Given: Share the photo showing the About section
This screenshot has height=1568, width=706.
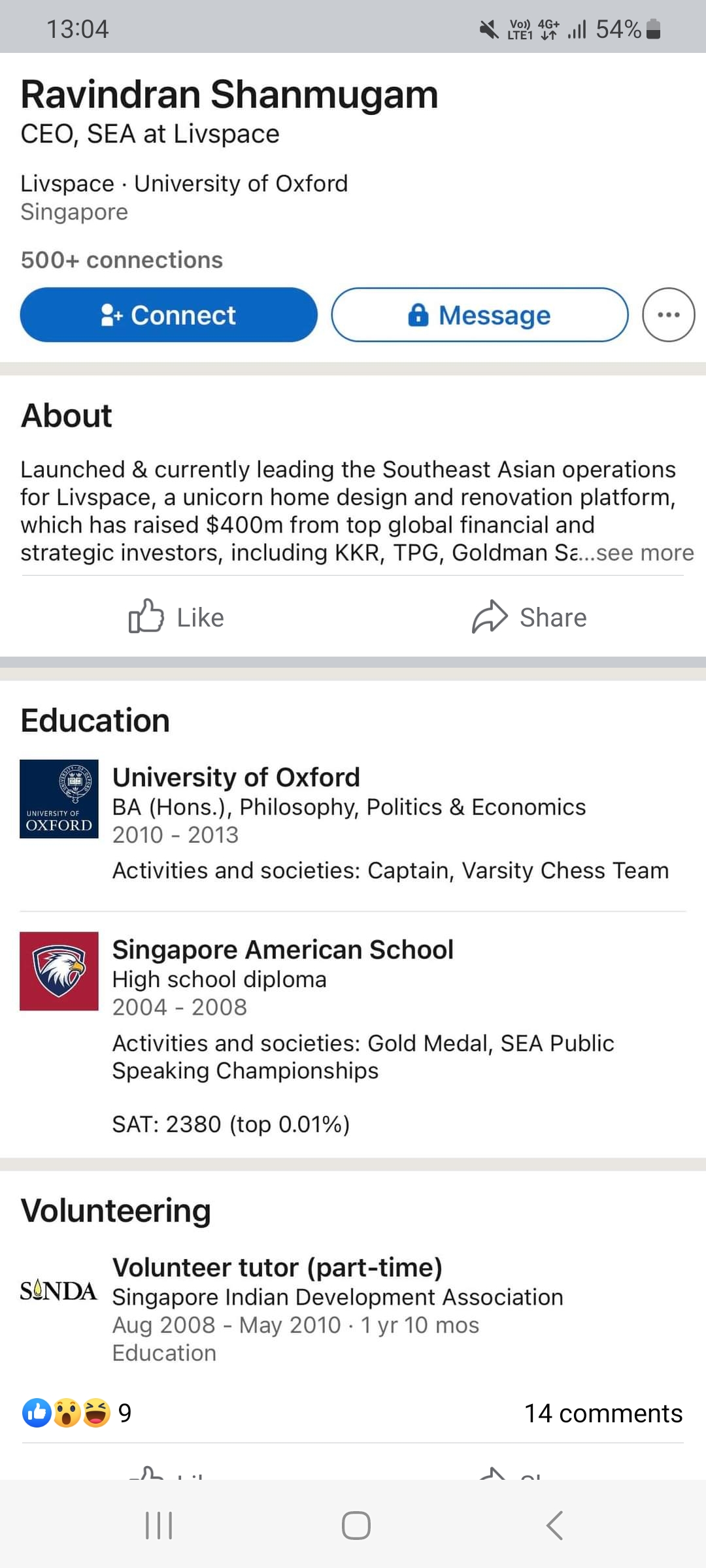Looking at the screenshot, I should point(529,617).
